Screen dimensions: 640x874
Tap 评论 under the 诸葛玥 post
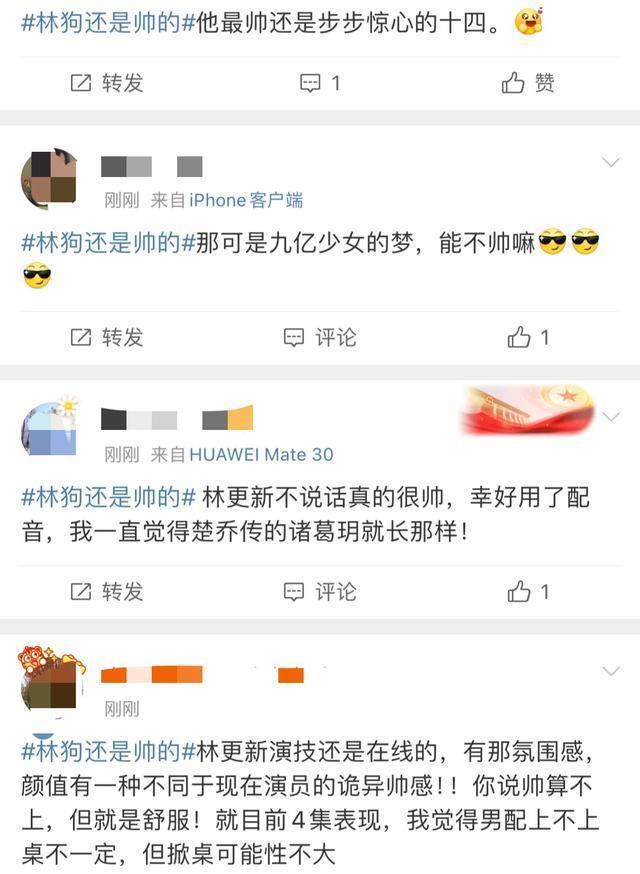click(x=321, y=591)
